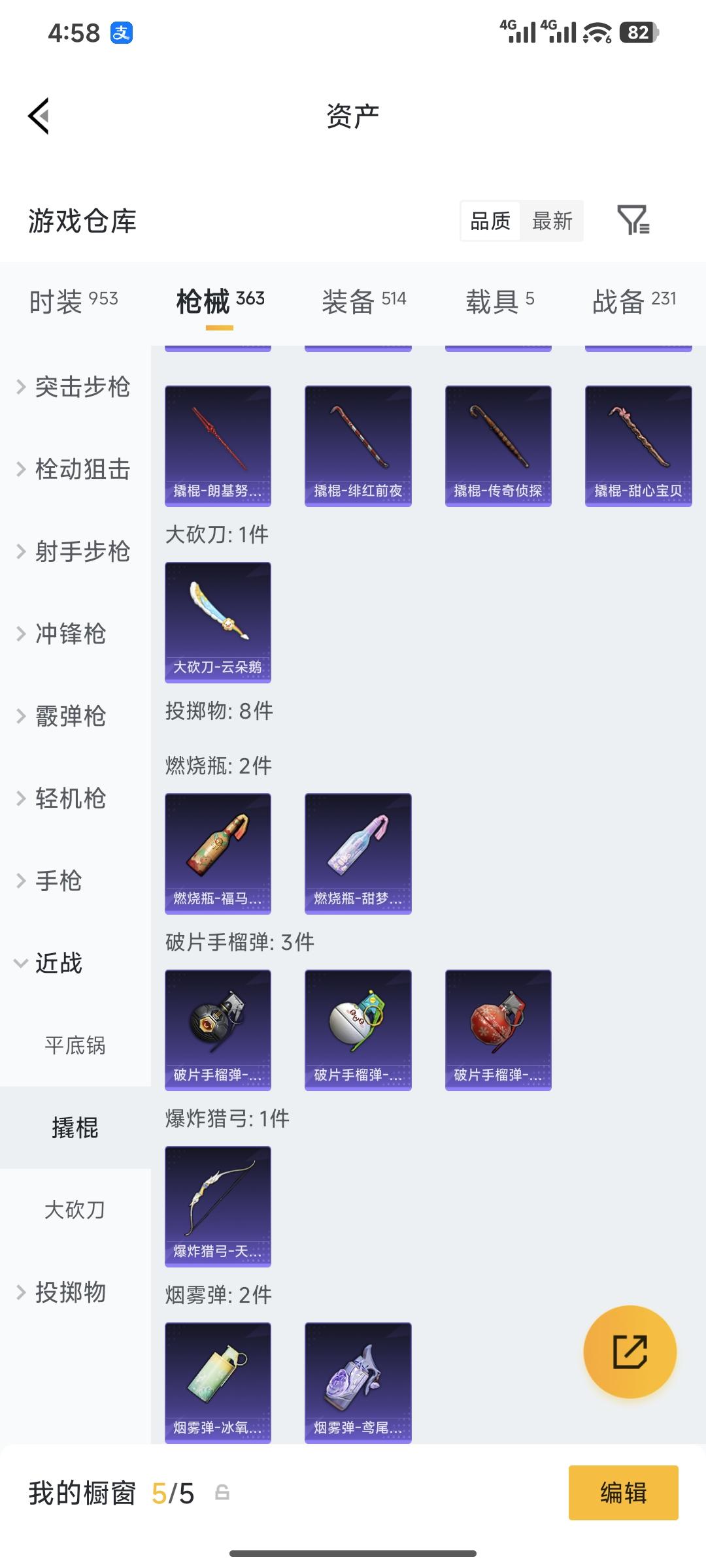Tap the 编辑 button at bottom right
Screen dimensions: 706x1568
(623, 1493)
